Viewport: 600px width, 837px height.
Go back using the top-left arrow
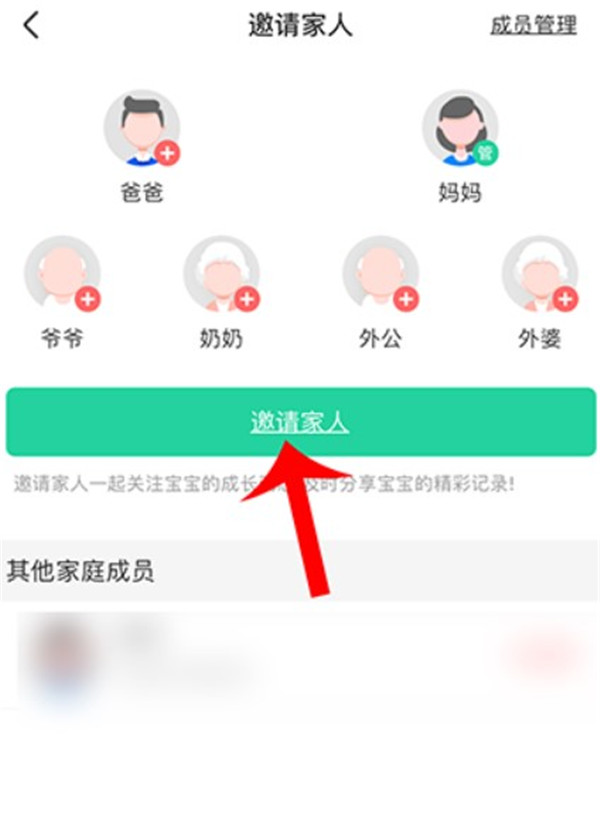tap(31, 26)
